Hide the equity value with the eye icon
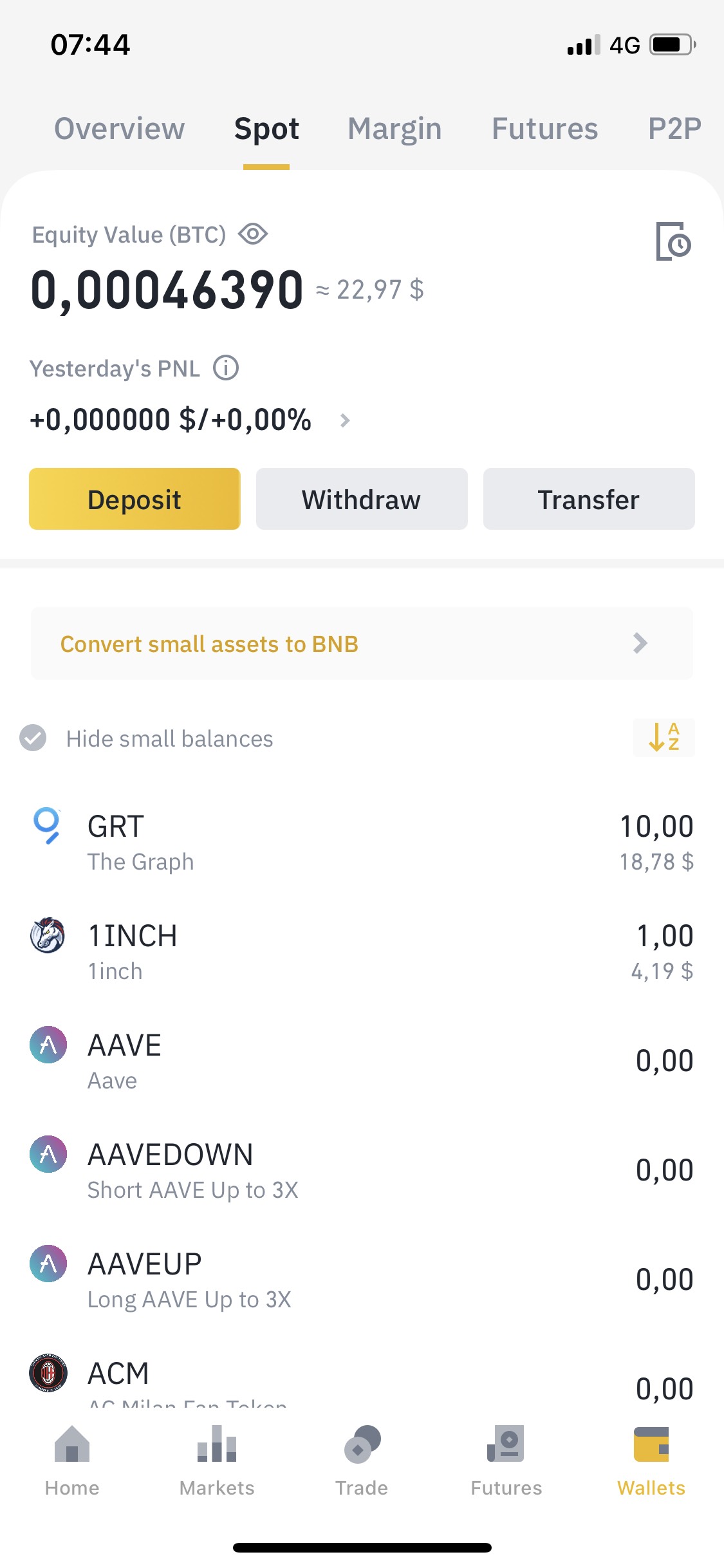This screenshot has height=1568, width=724. tap(253, 234)
